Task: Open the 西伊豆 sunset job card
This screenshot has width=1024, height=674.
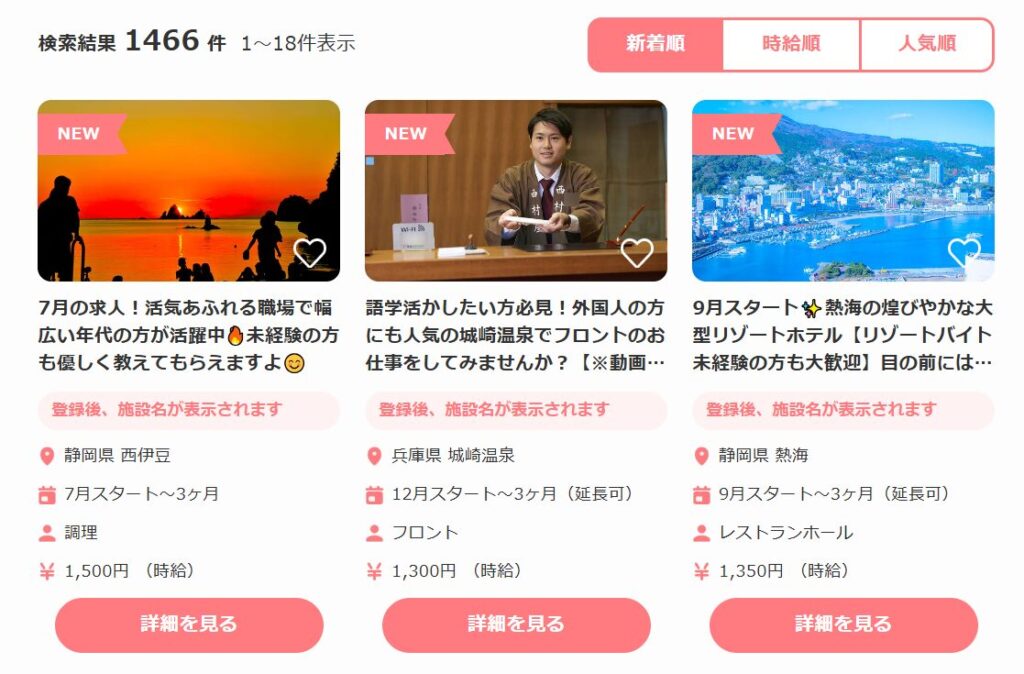Action: click(x=188, y=335)
